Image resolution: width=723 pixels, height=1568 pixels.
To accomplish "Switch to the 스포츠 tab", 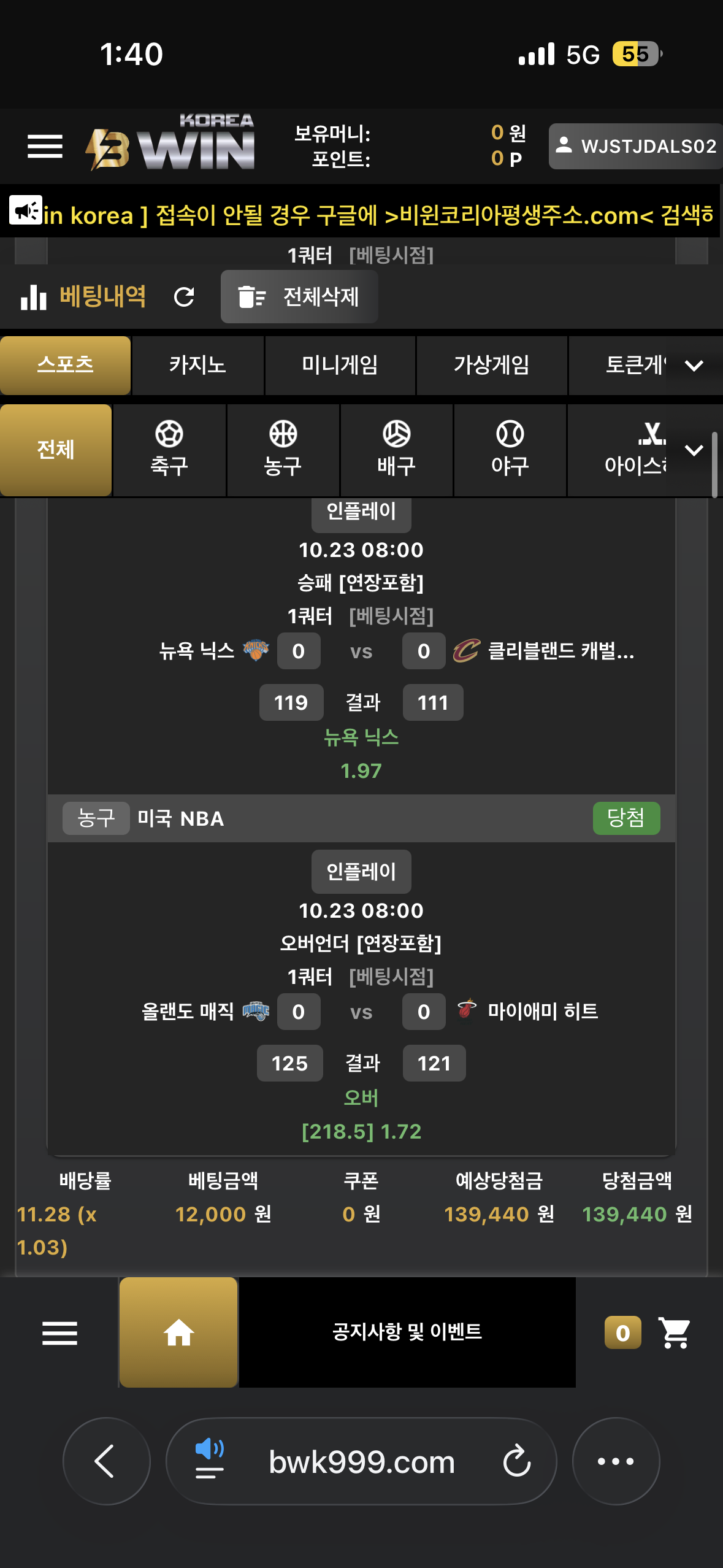I will pyautogui.click(x=65, y=365).
